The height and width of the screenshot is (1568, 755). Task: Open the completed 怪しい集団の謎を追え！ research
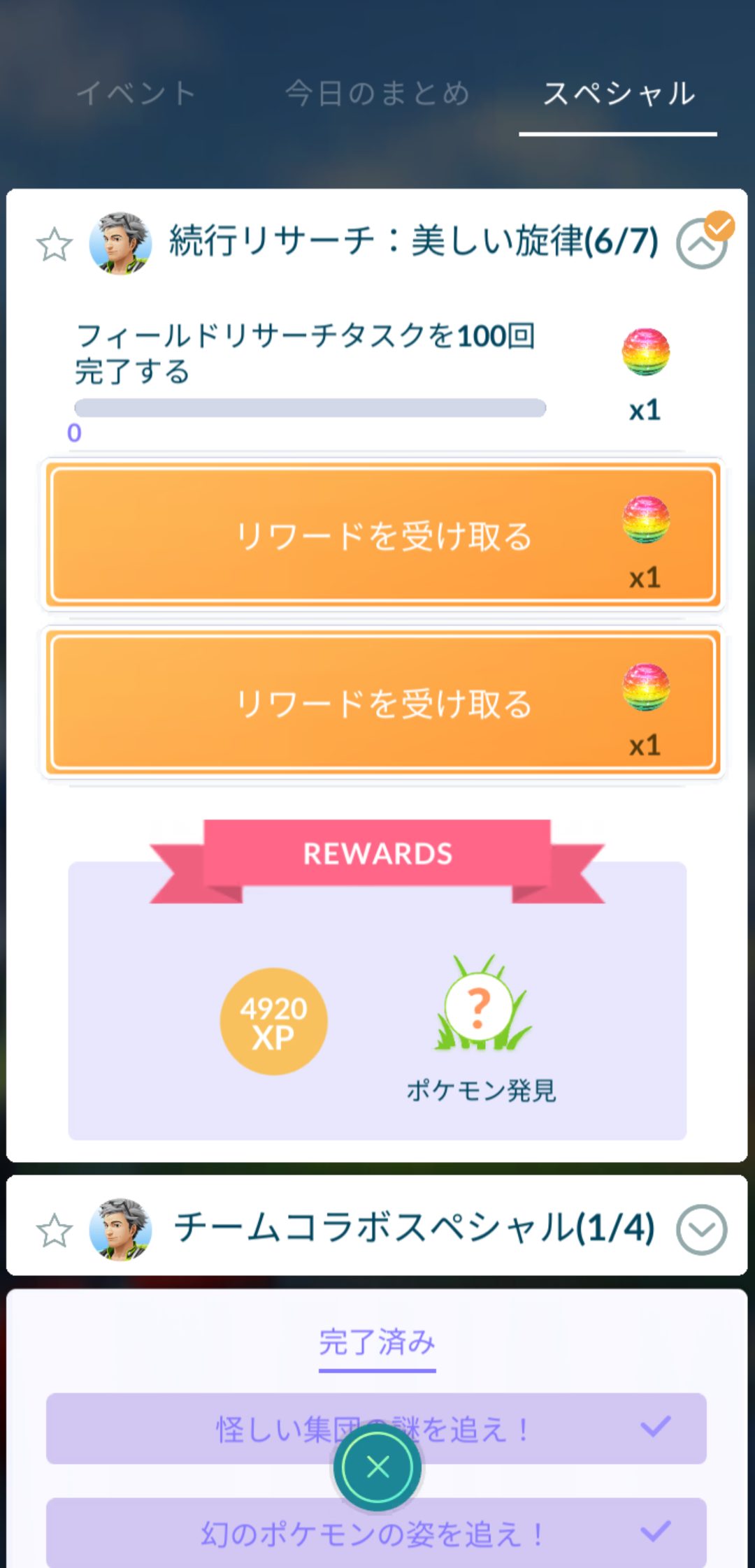tap(376, 1428)
